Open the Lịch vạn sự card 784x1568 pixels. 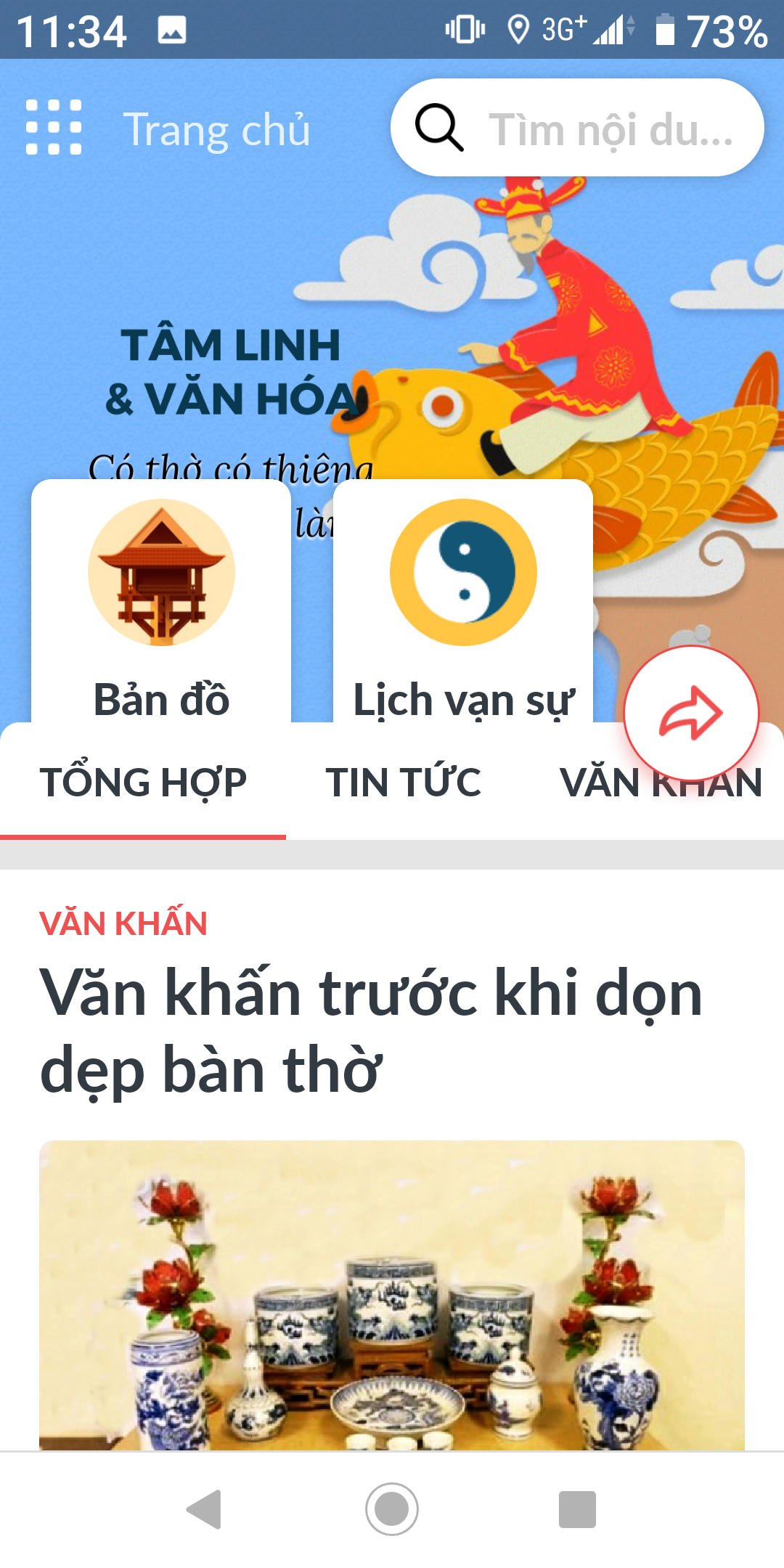coord(463,603)
